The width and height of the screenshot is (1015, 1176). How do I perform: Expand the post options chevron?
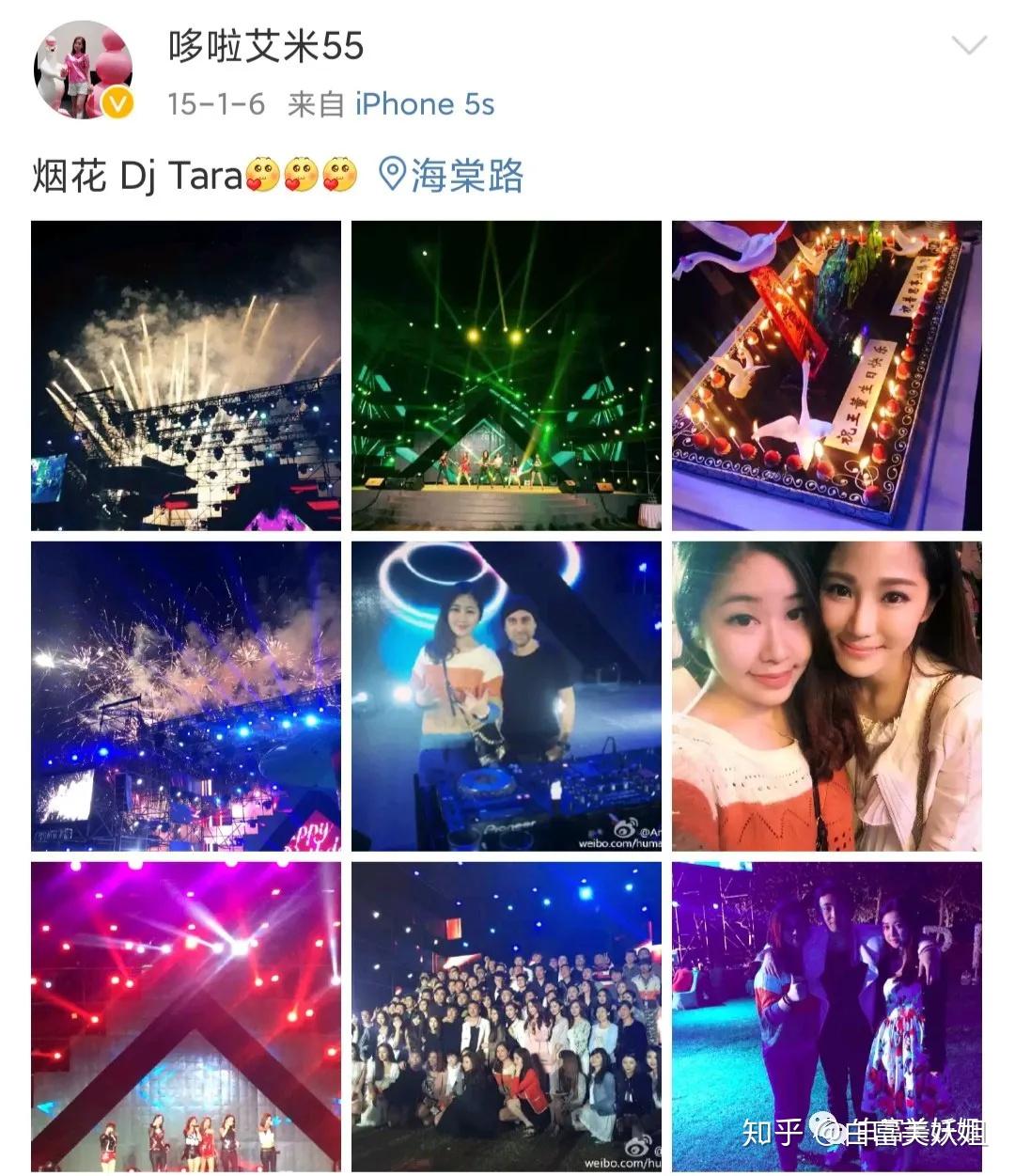click(968, 46)
